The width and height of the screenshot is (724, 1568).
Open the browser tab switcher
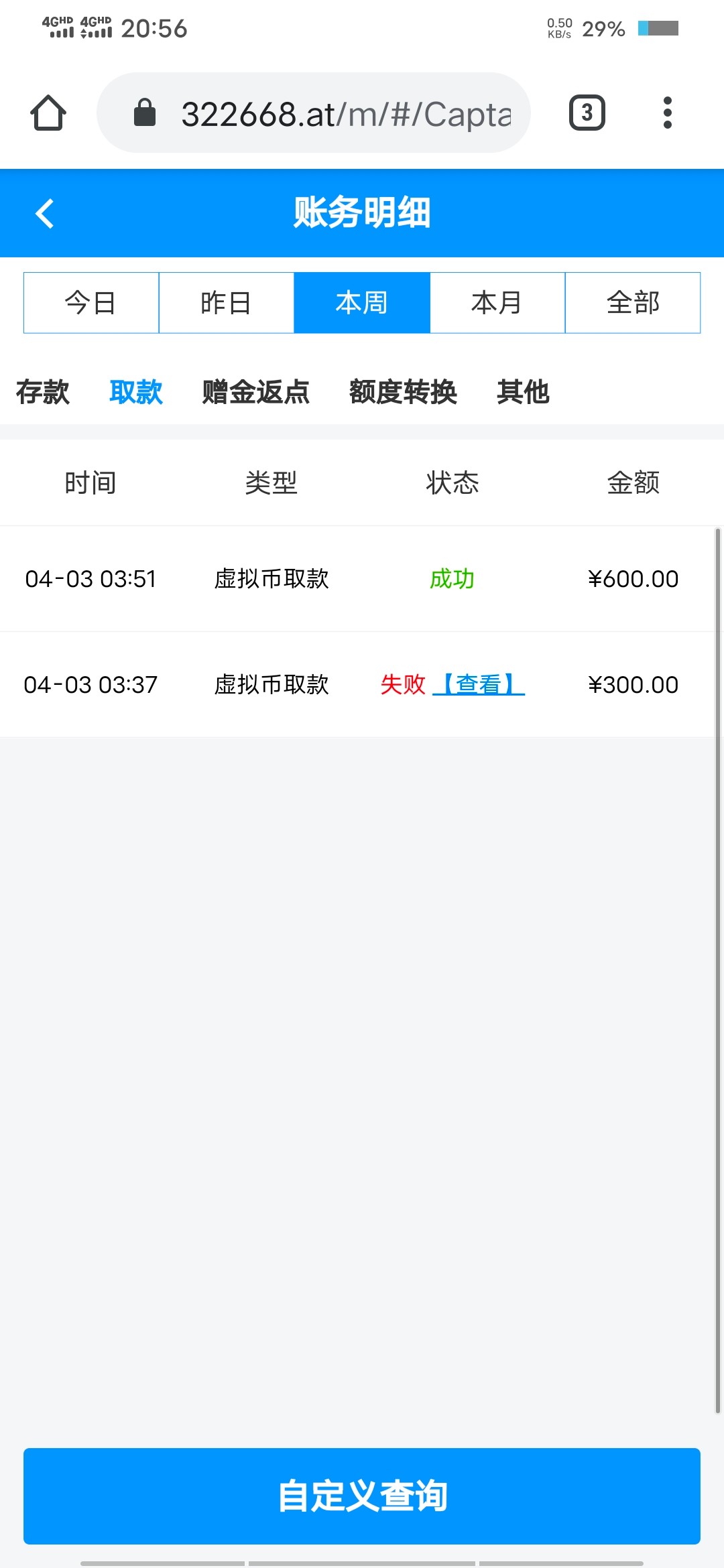(x=587, y=113)
